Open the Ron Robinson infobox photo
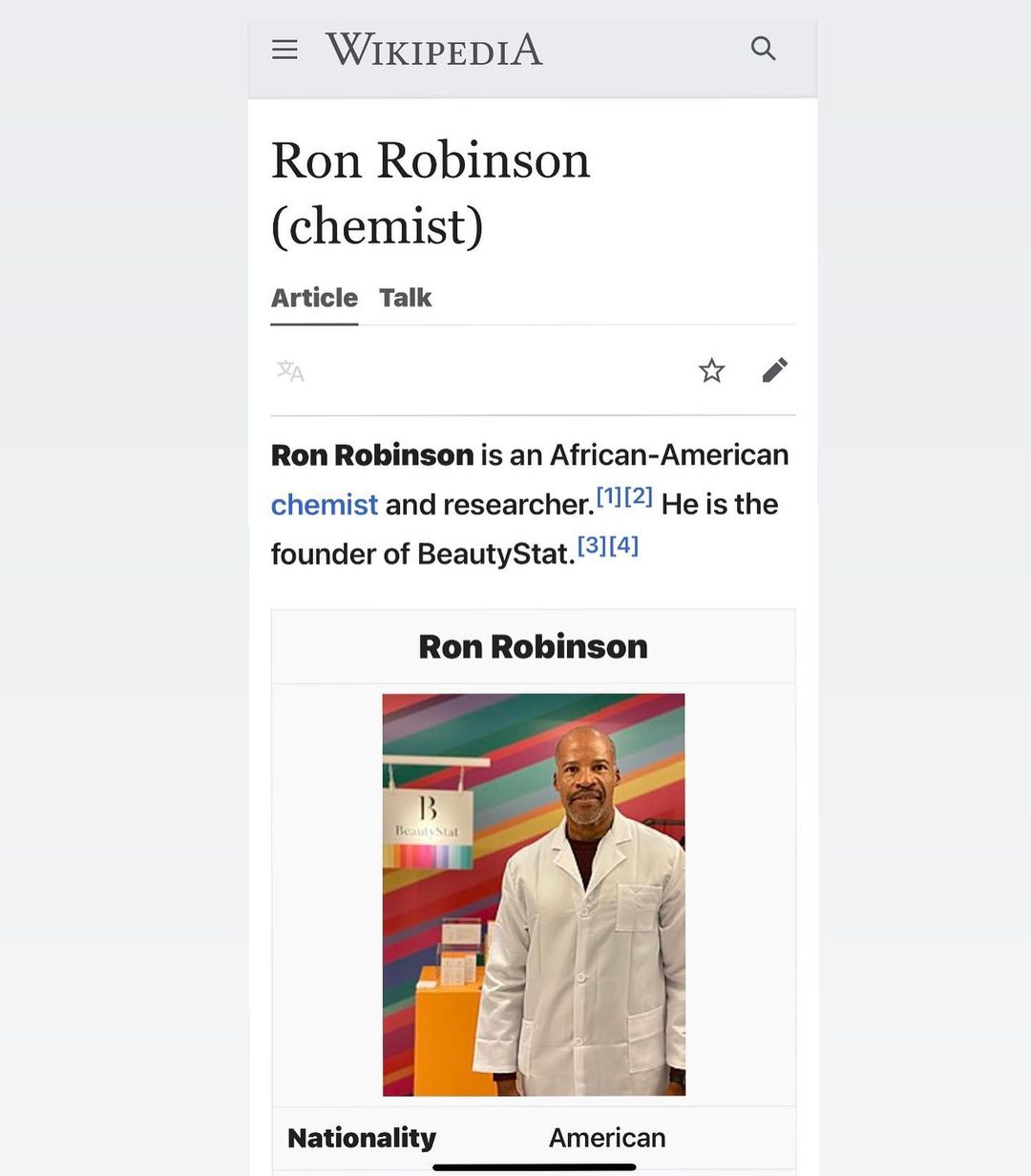 click(x=534, y=894)
